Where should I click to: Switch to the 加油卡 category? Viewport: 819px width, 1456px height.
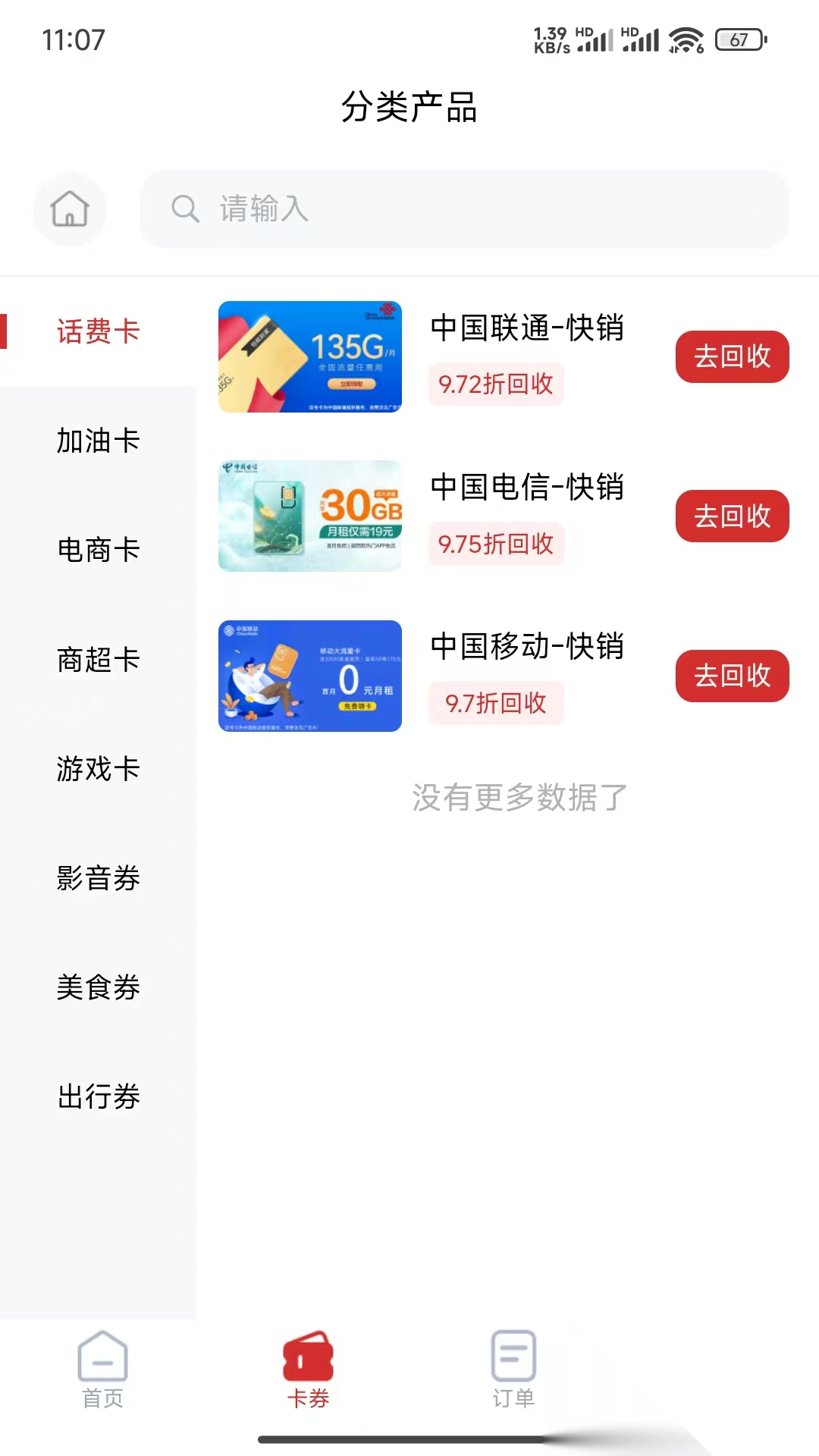pyautogui.click(x=99, y=441)
